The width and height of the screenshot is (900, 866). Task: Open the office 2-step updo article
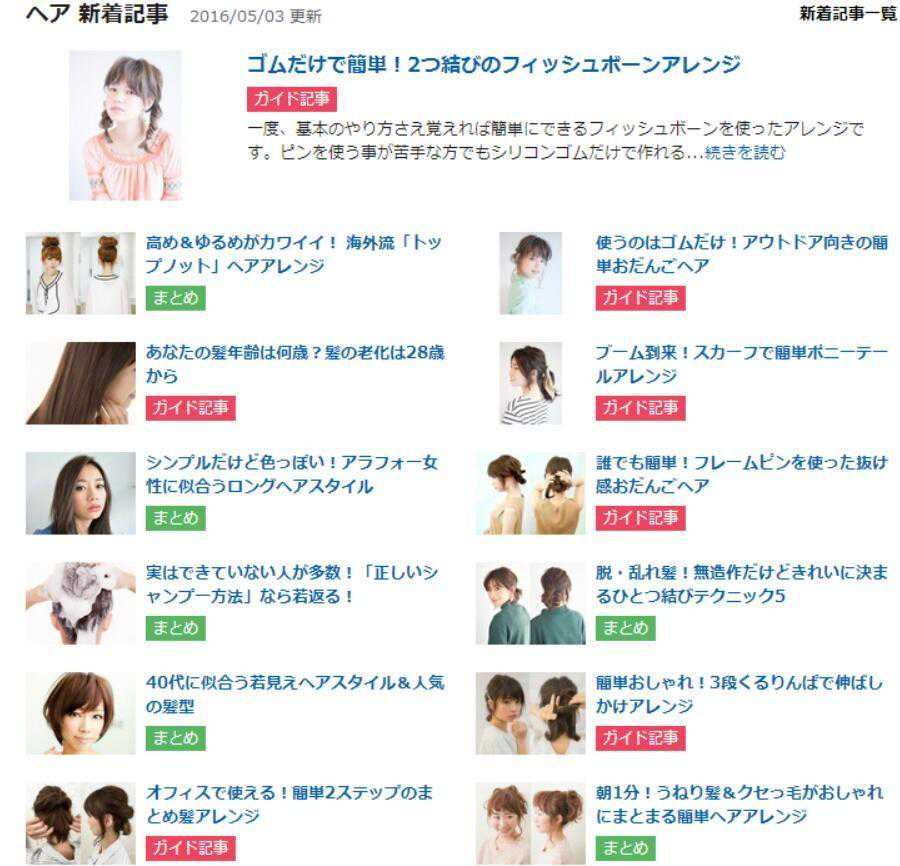[x=289, y=804]
